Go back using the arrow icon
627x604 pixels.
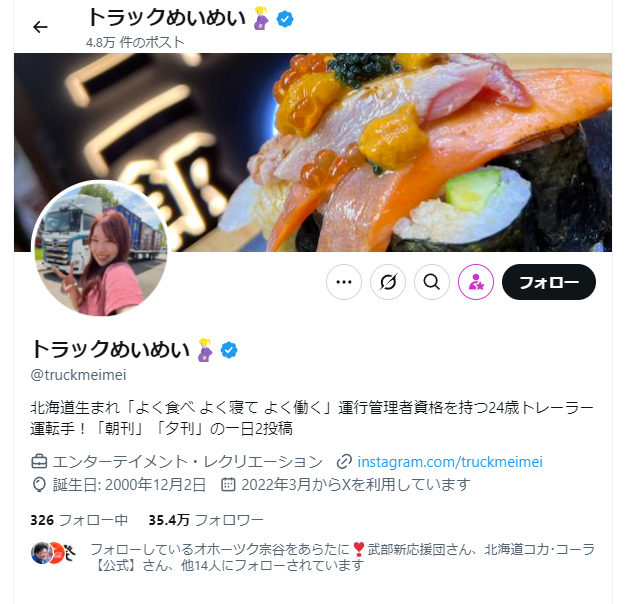pos(40,27)
